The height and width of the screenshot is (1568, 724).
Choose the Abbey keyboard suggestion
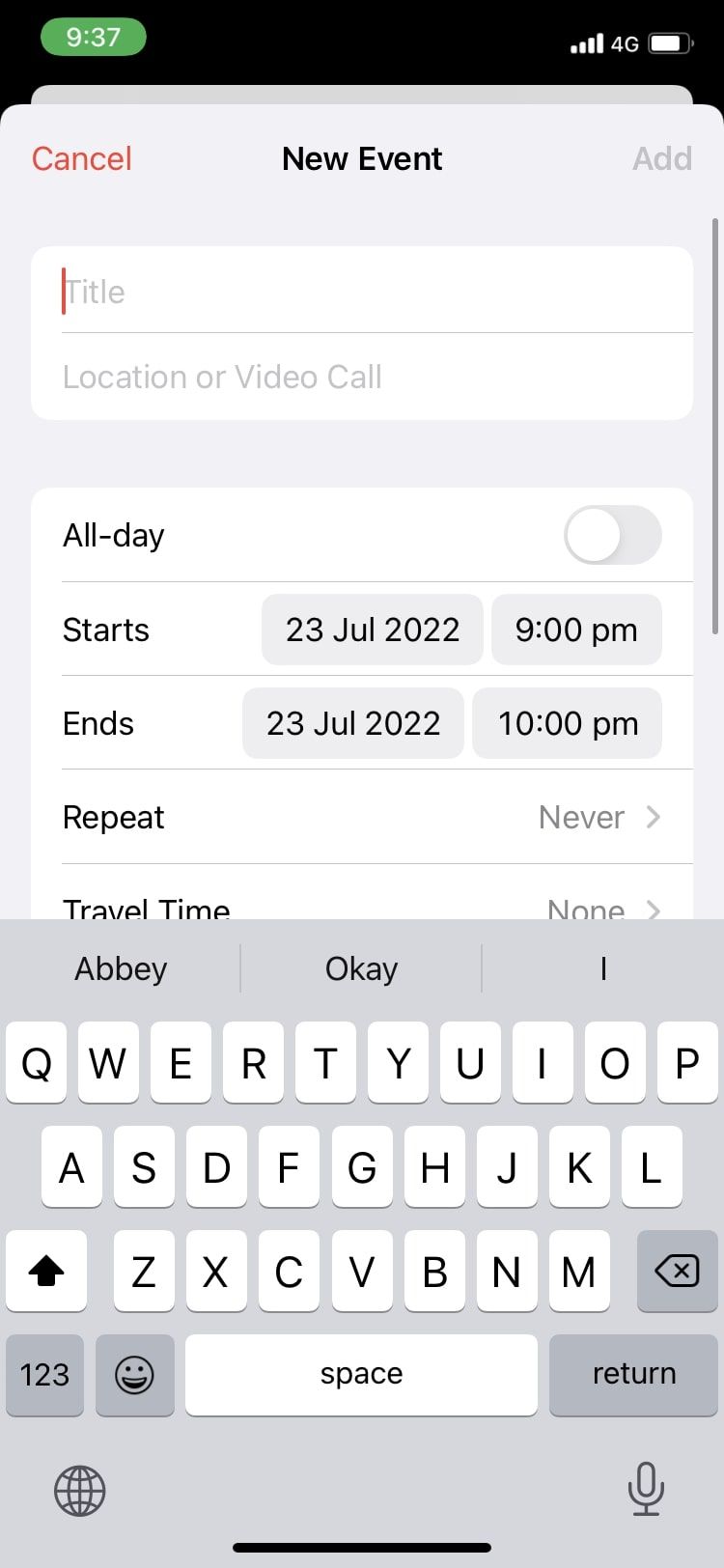pyautogui.click(x=121, y=968)
